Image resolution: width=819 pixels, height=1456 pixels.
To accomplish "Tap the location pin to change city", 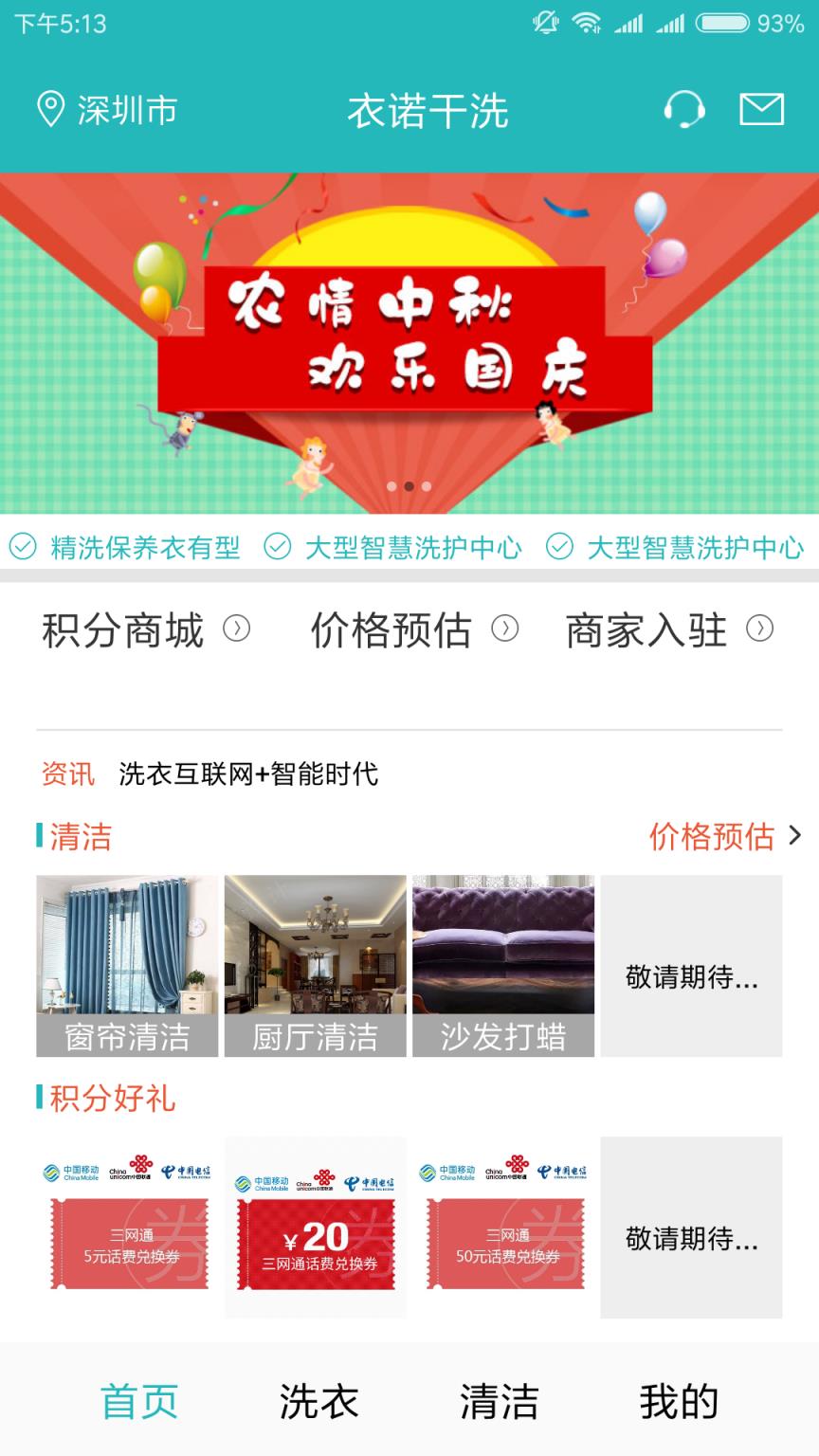I will tap(52, 109).
